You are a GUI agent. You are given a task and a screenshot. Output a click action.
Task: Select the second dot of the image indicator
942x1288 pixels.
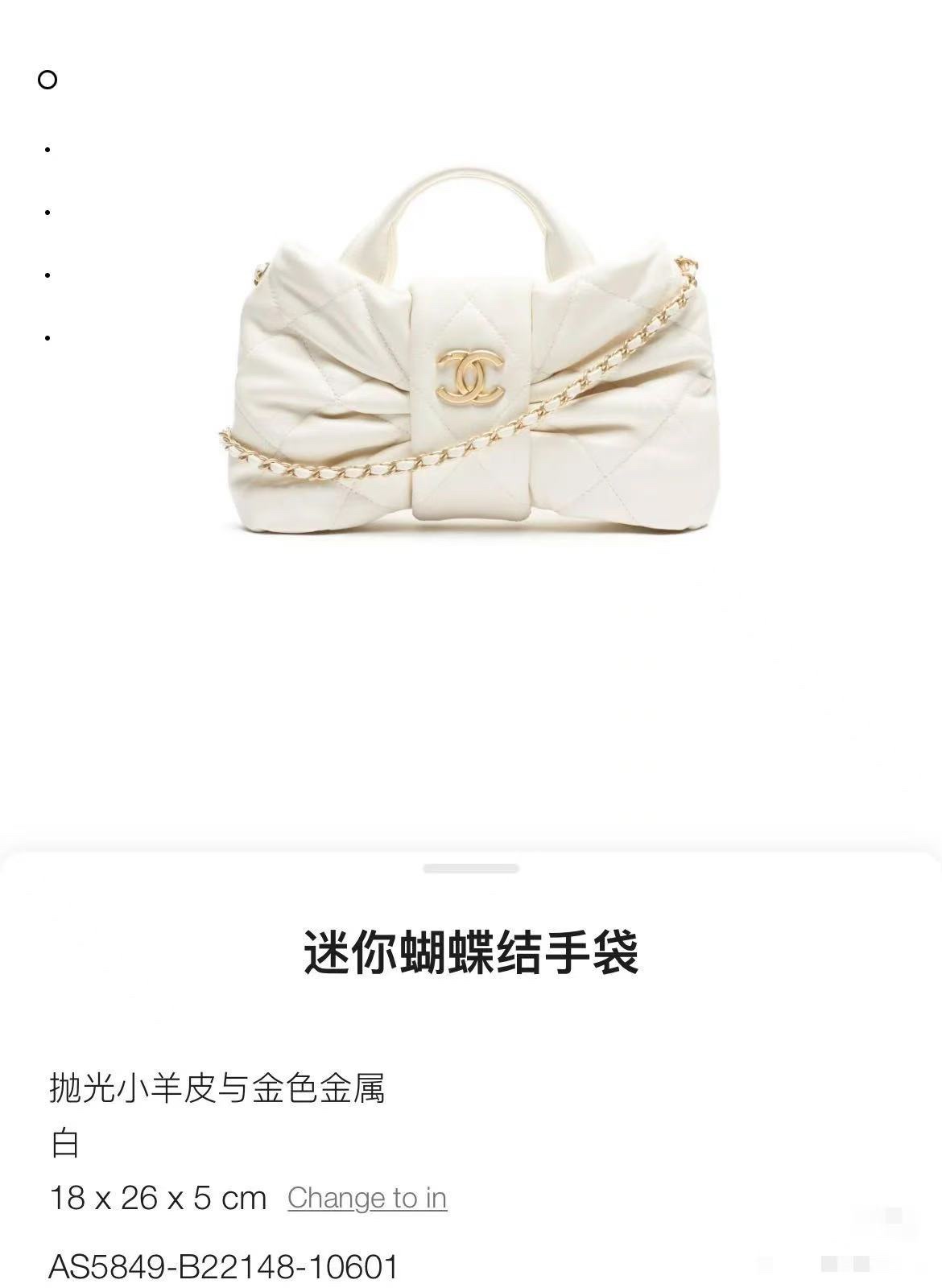48,150
